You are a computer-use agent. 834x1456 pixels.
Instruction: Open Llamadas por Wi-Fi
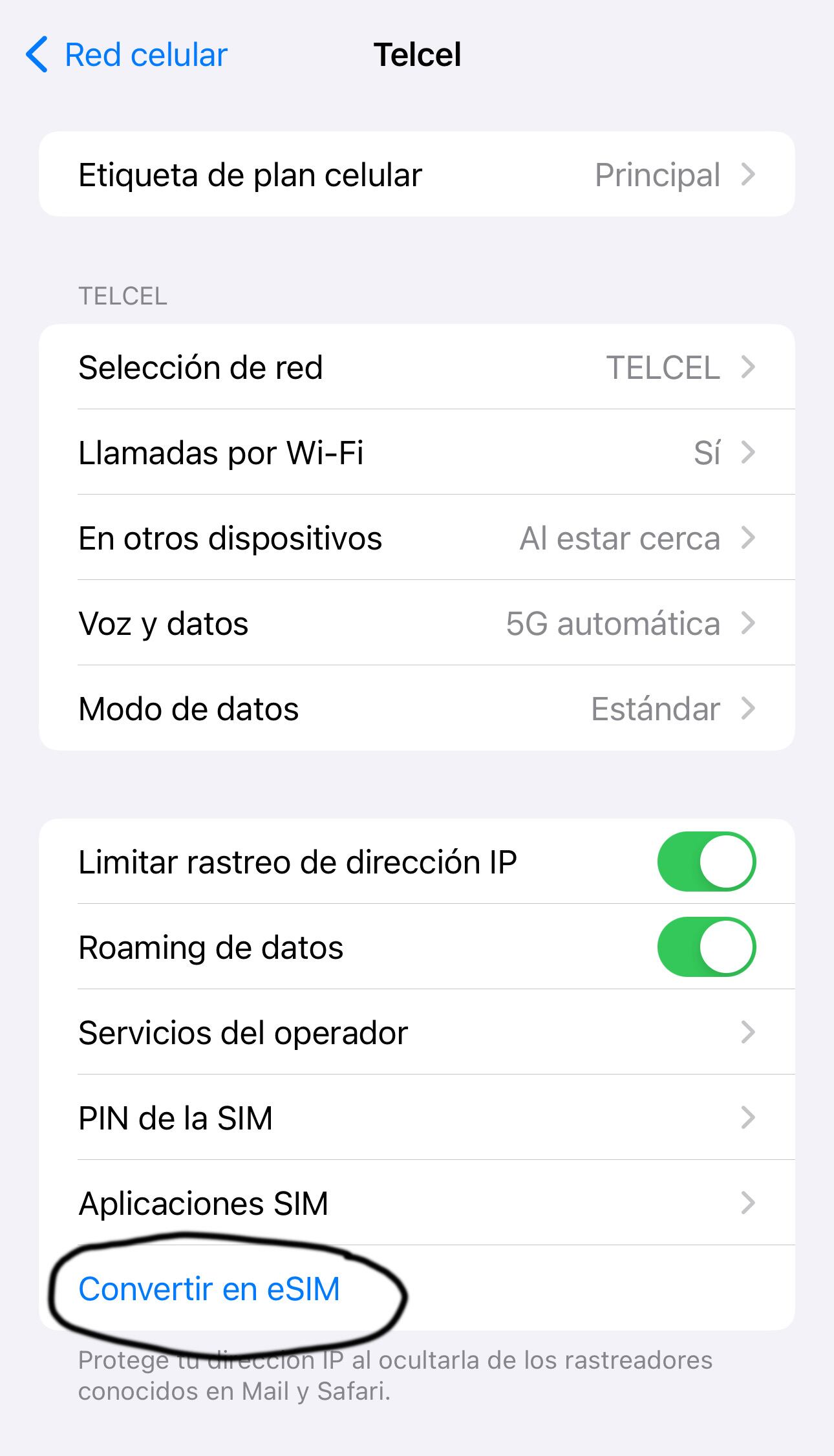click(x=416, y=453)
